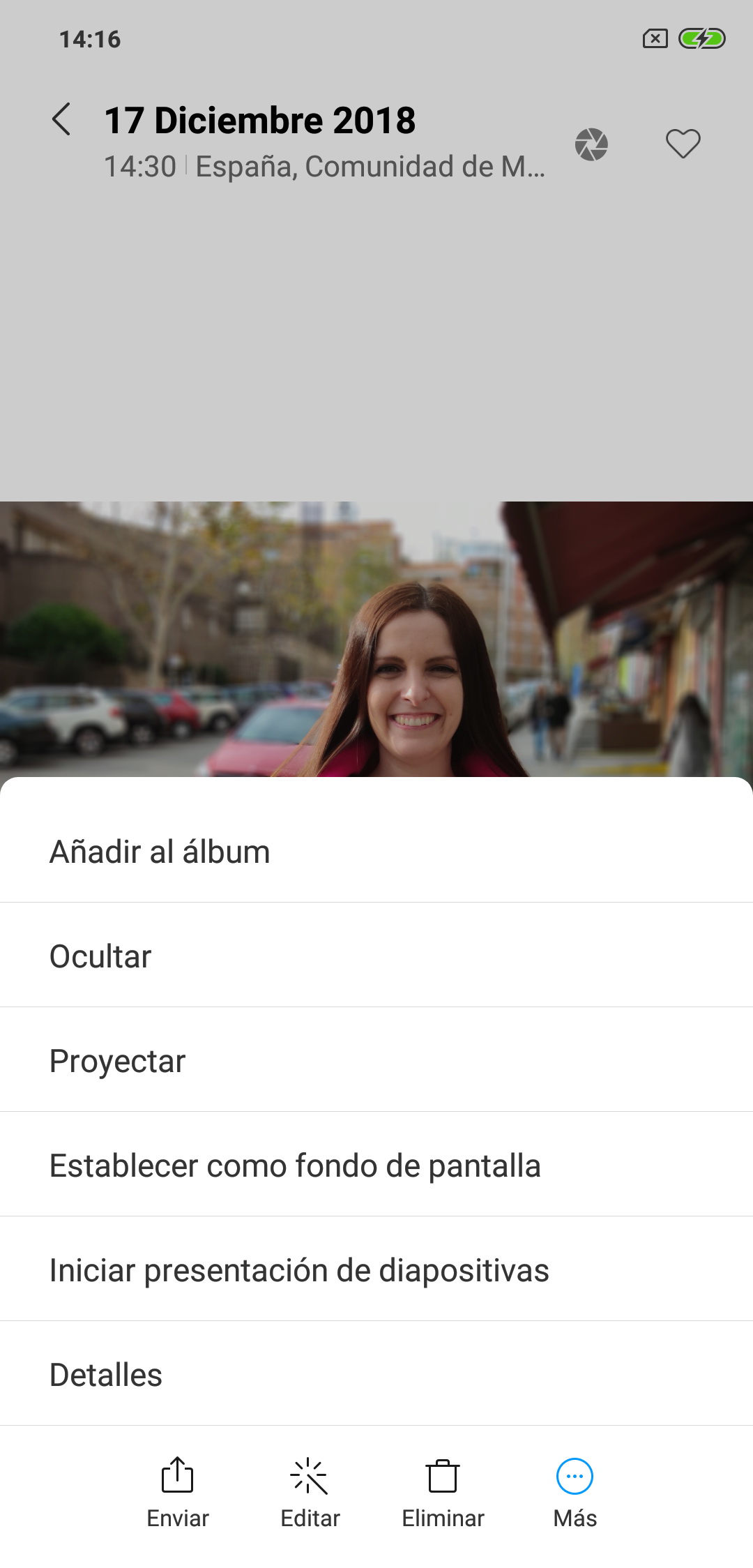753x1568 pixels.
Task: Choose Establecer como fondo de pantalla
Action: pos(295,1166)
